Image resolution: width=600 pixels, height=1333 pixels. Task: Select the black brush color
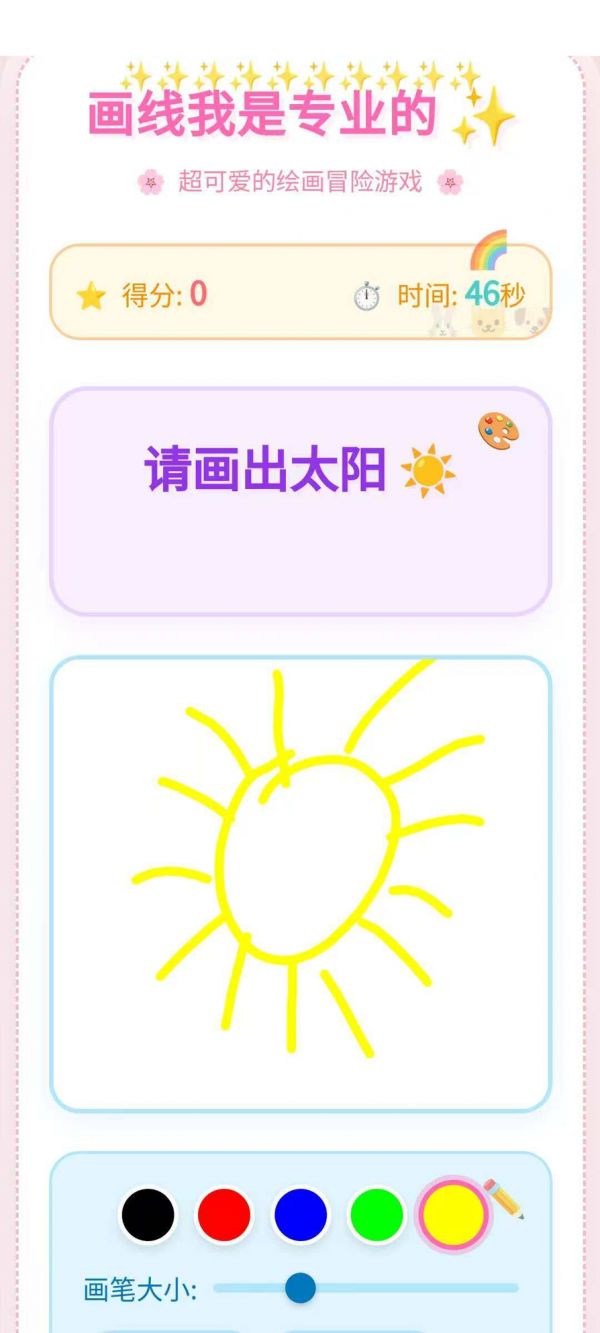148,1215
